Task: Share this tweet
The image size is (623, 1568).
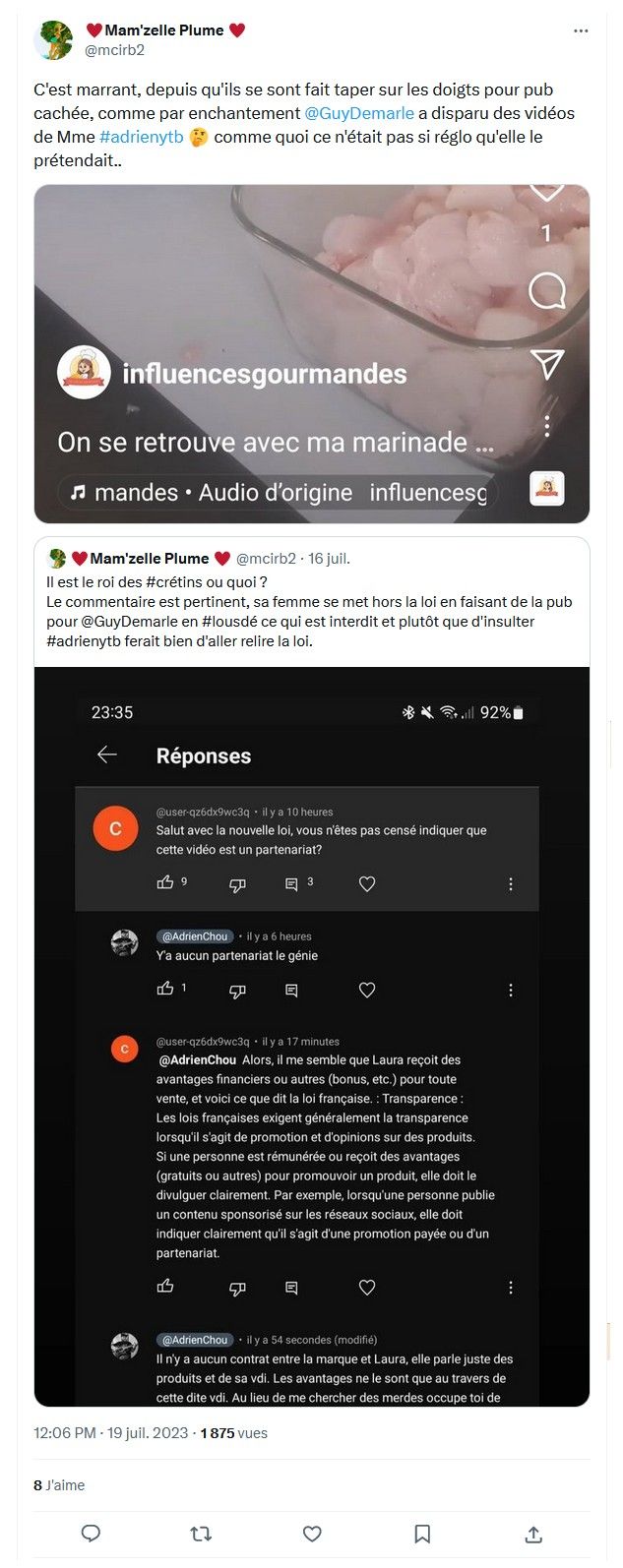Action: (x=533, y=1534)
